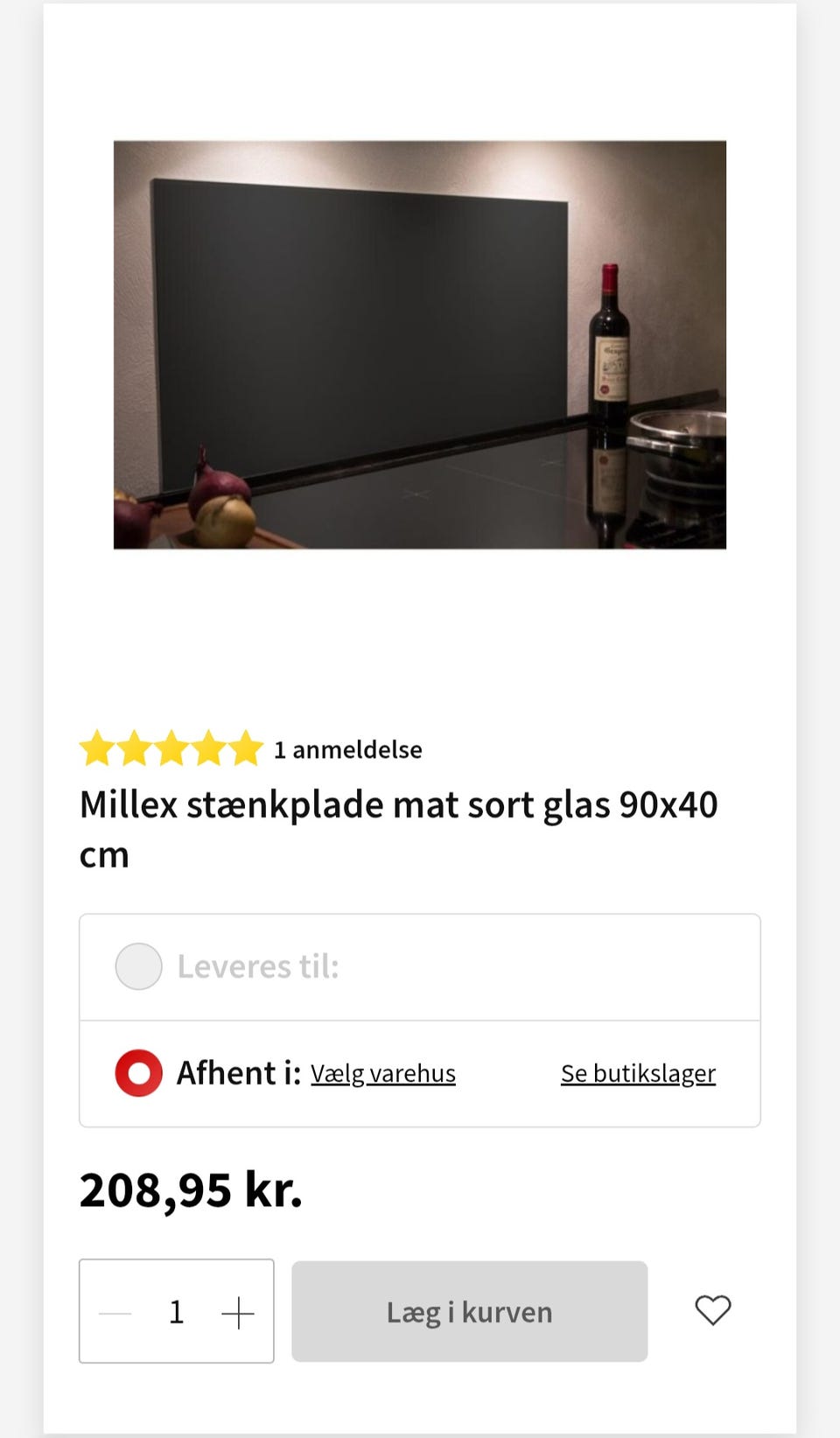Click the quantity value field showing 1
The height and width of the screenshot is (1438, 840).
176,1310
